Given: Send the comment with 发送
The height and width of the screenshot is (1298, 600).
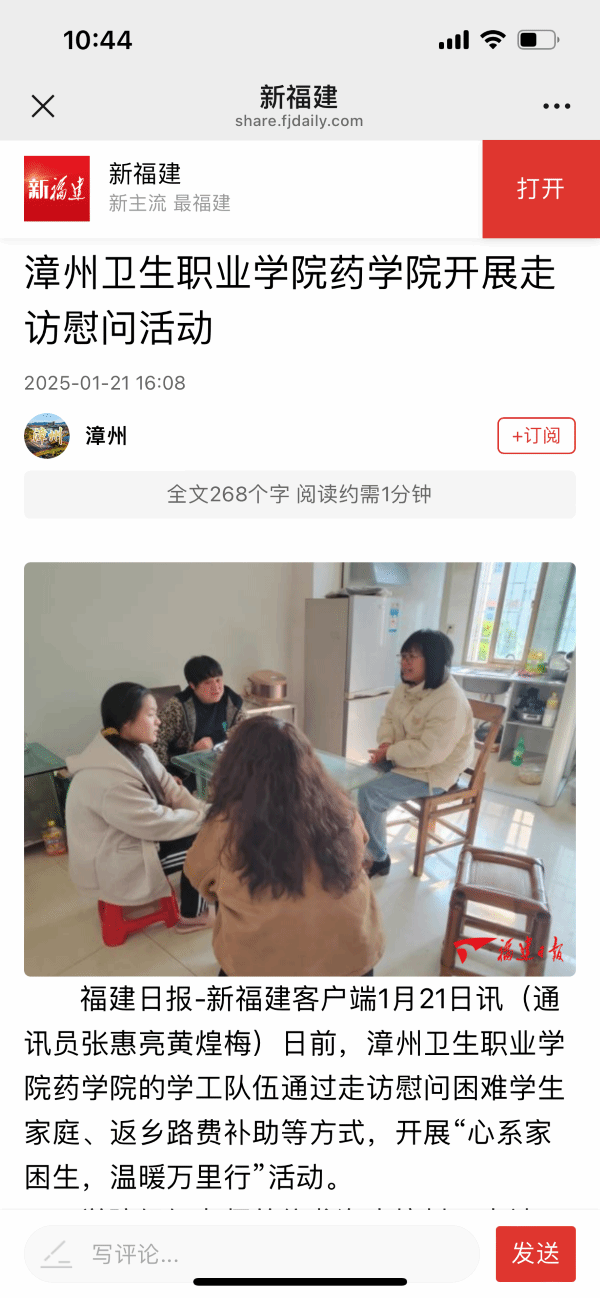Looking at the screenshot, I should tap(535, 1254).
